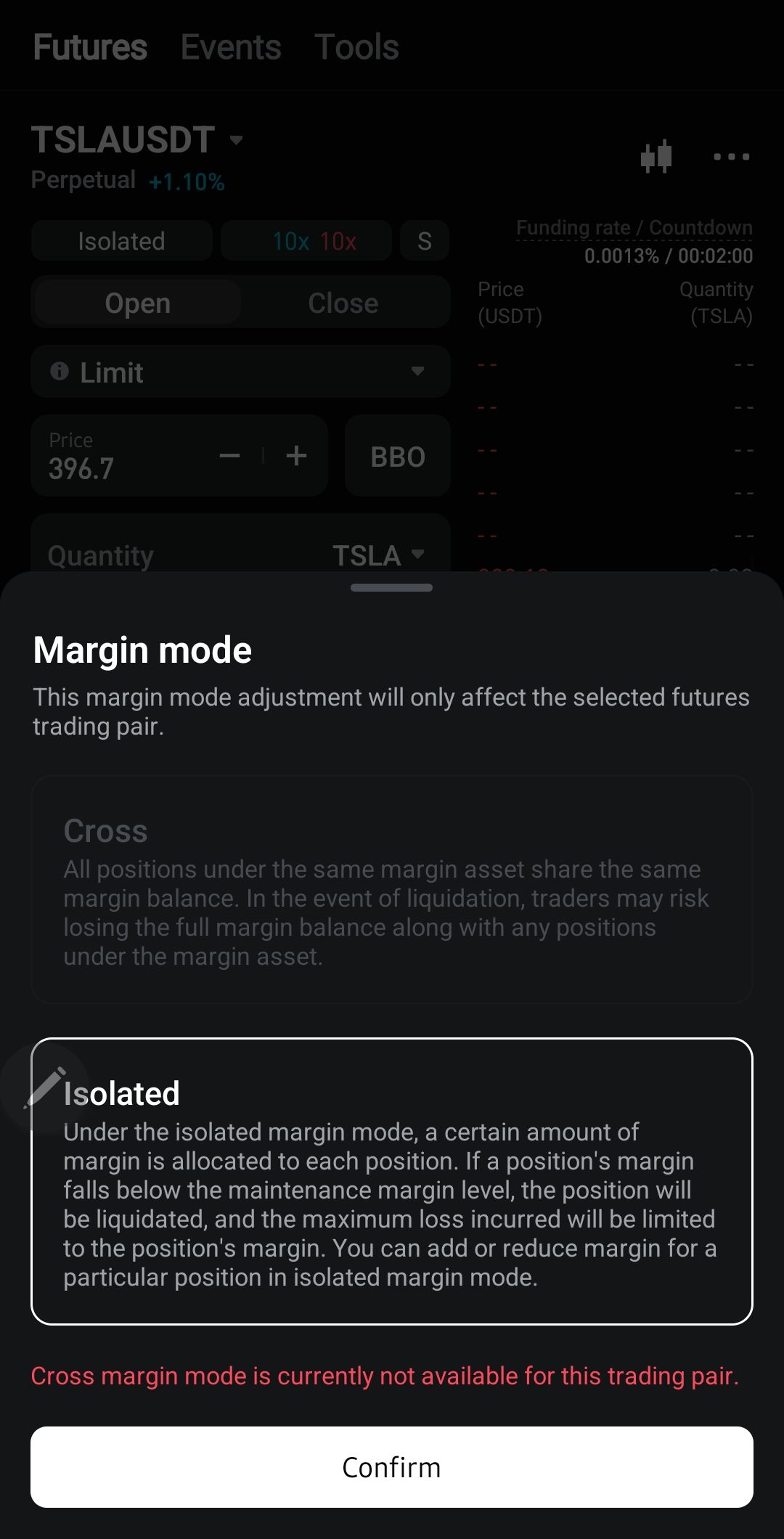Tap the floating pencil edit icon
Image resolution: width=784 pixels, height=1539 pixels.
click(x=45, y=1088)
